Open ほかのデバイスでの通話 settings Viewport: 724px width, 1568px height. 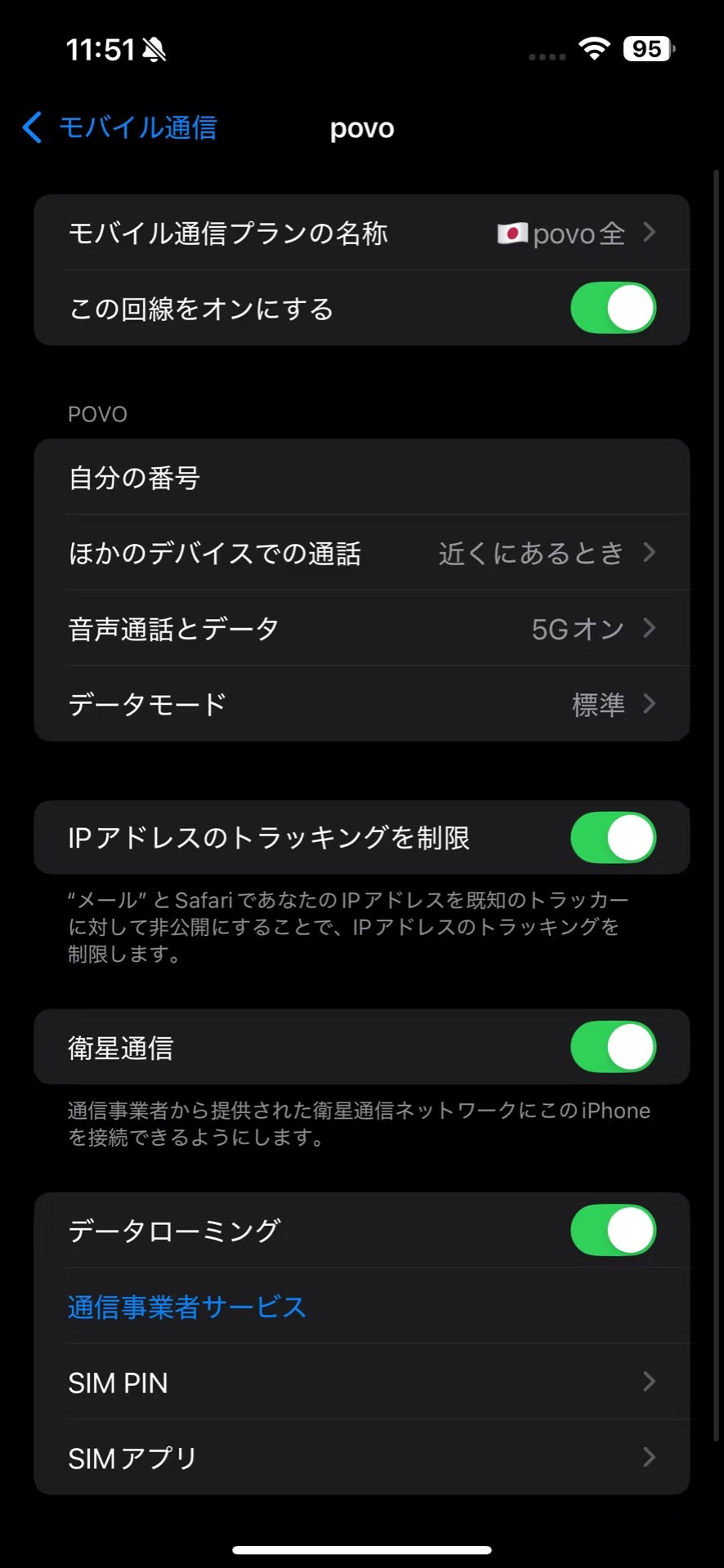click(361, 554)
